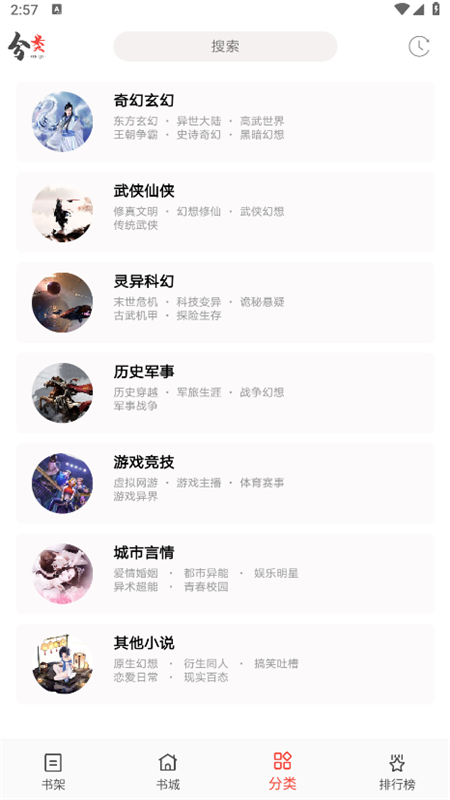Open the 灵异科幻 category
Screen dimensions: 450x800
click(225, 303)
